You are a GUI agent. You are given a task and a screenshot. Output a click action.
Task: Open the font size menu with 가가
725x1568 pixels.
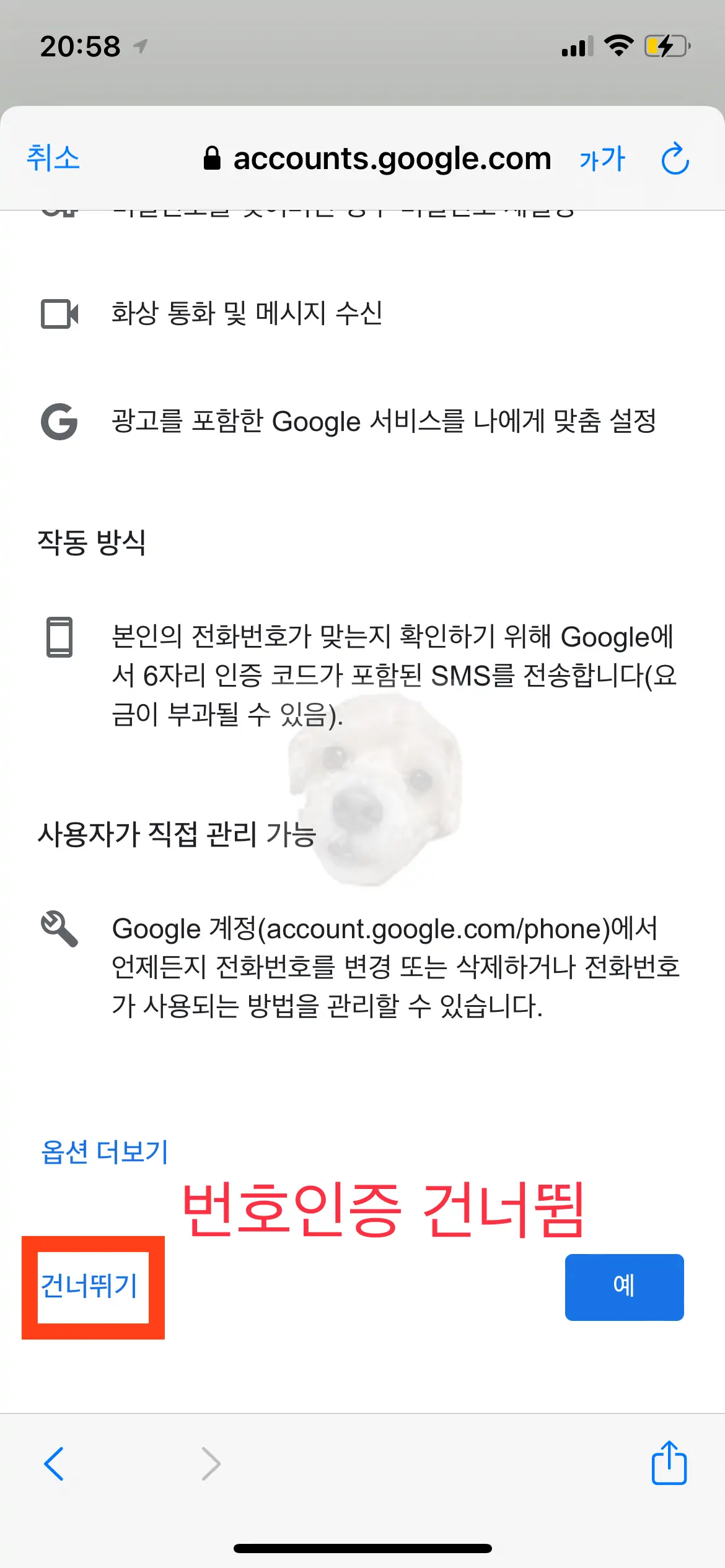pyautogui.click(x=602, y=158)
